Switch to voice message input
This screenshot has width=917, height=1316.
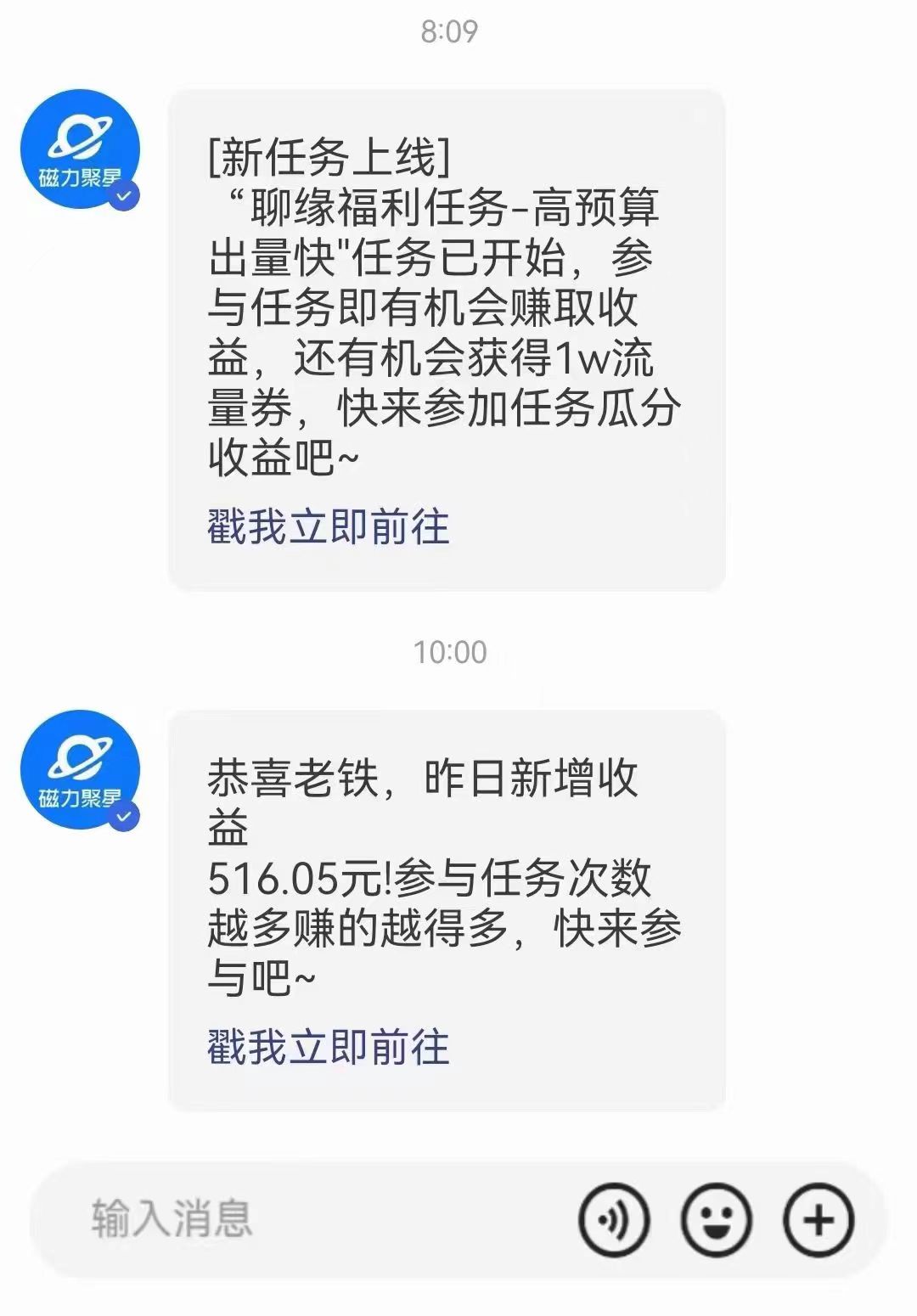(614, 1220)
